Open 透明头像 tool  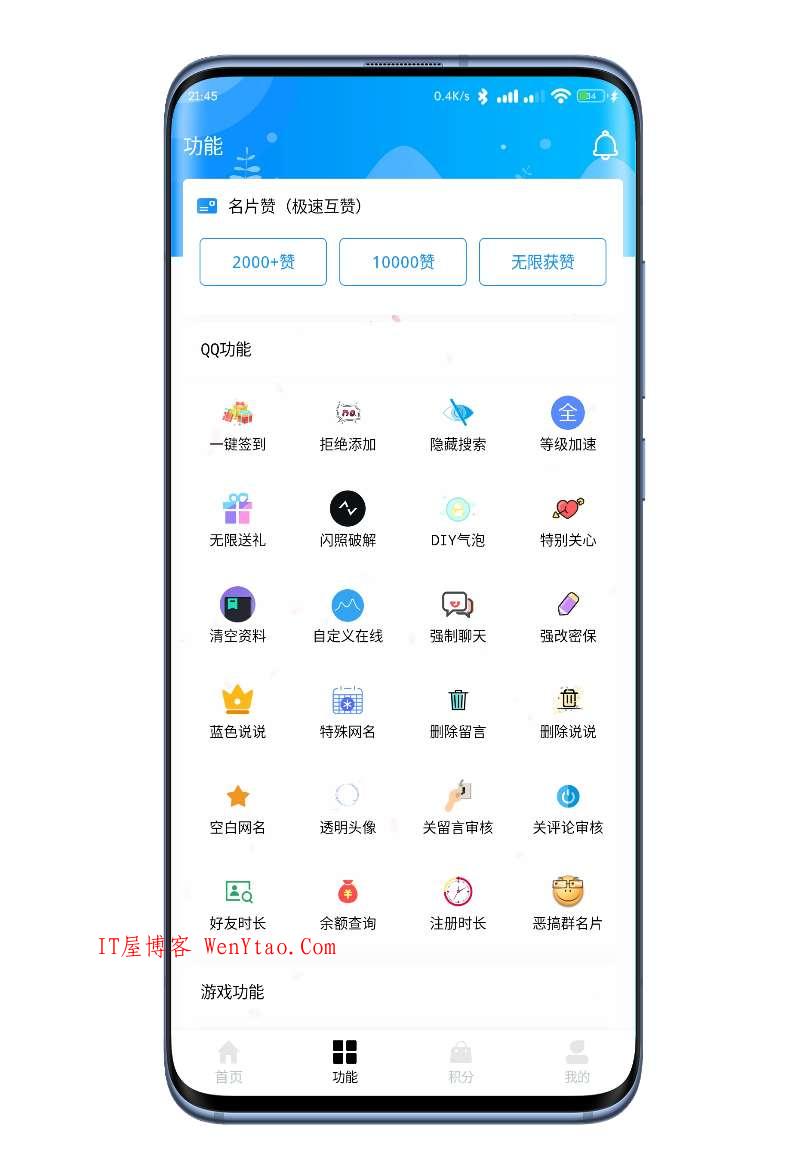[348, 808]
